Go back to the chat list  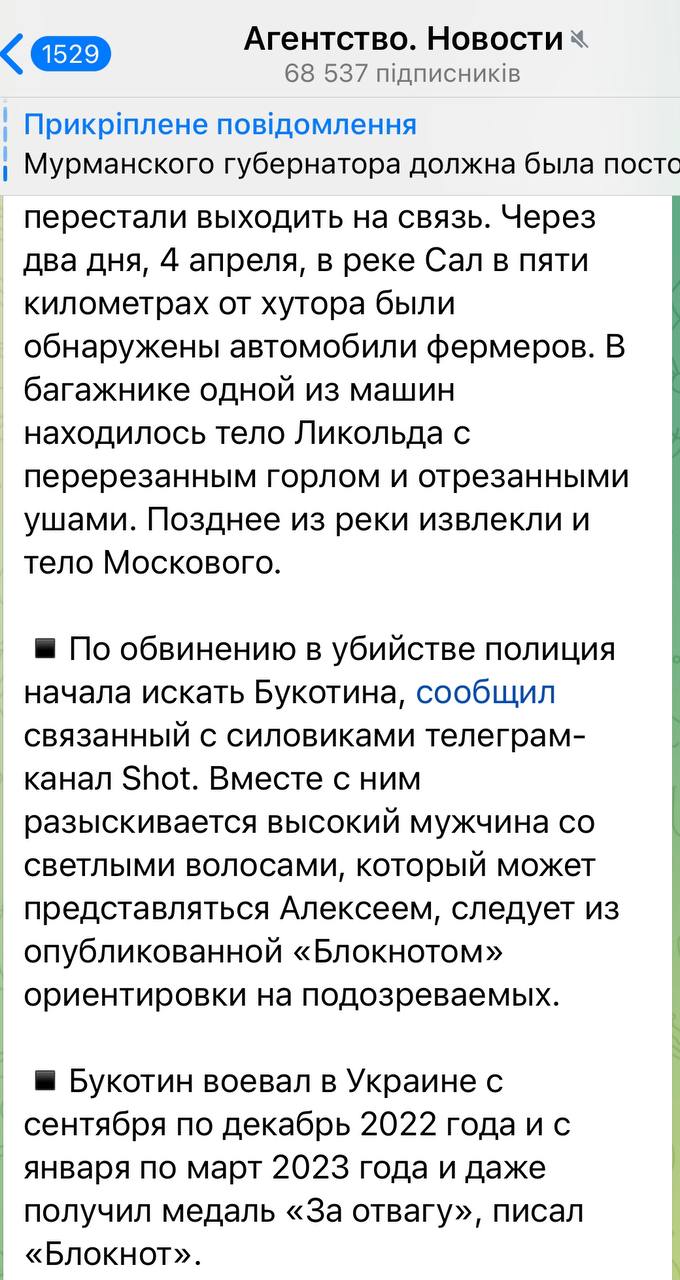(x=56, y=52)
